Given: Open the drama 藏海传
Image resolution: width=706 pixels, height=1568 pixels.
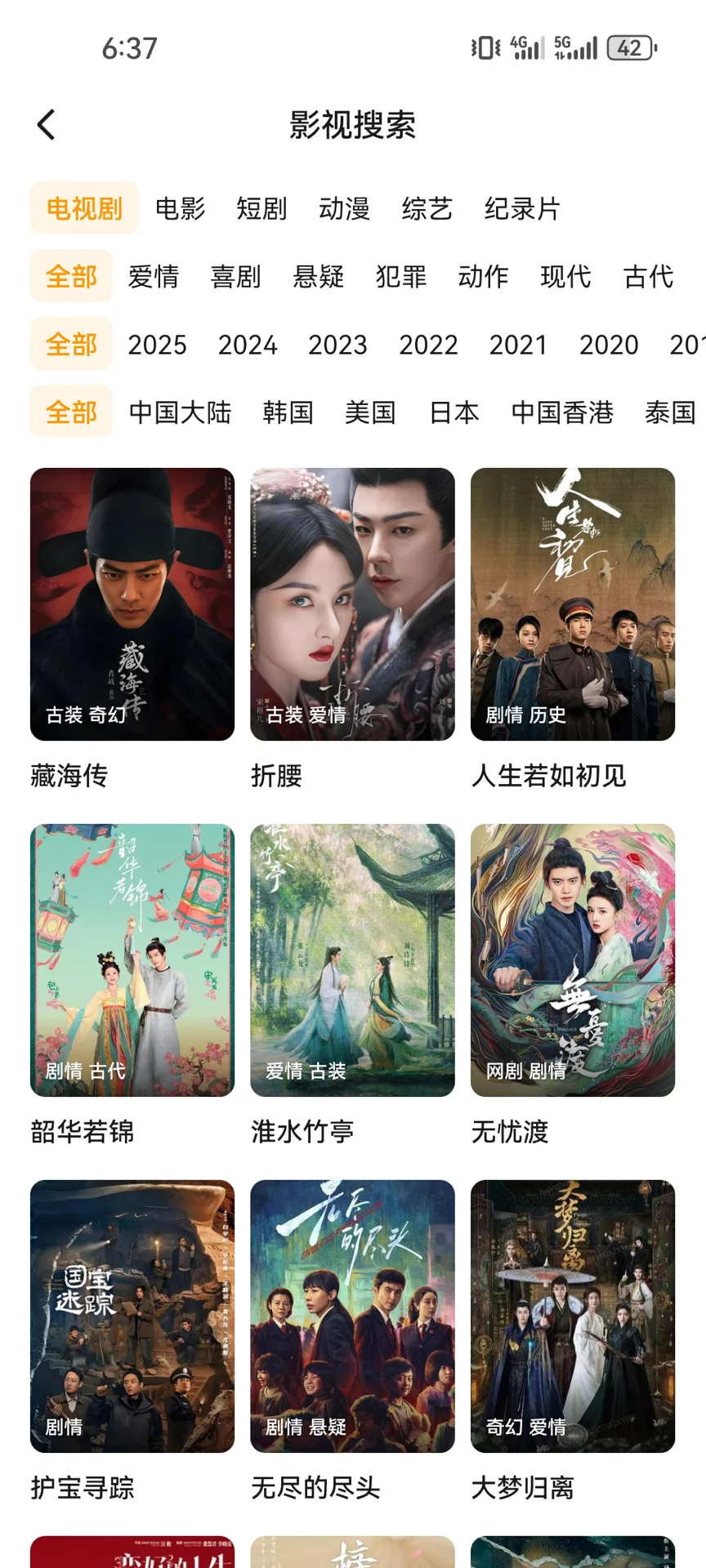Looking at the screenshot, I should click(x=132, y=604).
